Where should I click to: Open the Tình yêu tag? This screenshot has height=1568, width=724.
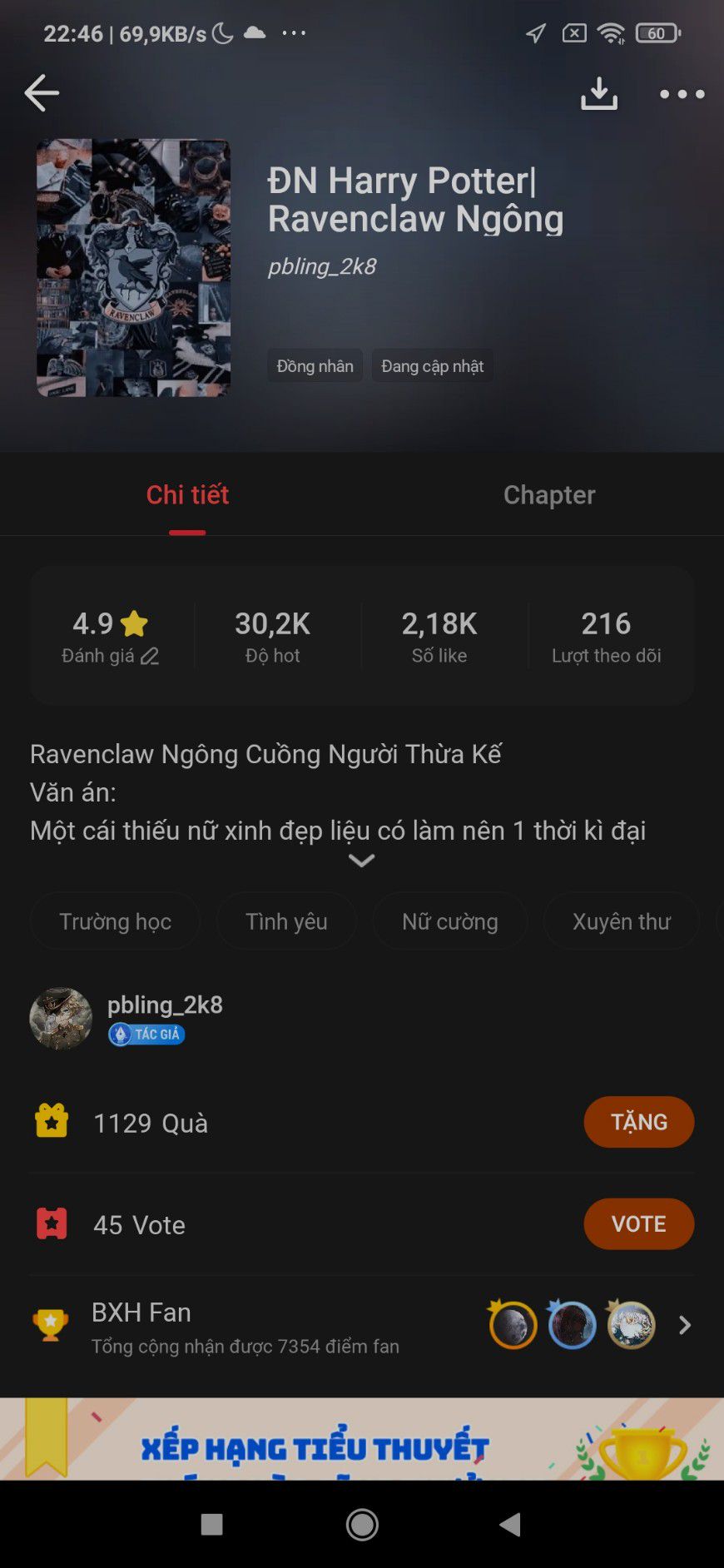click(286, 921)
